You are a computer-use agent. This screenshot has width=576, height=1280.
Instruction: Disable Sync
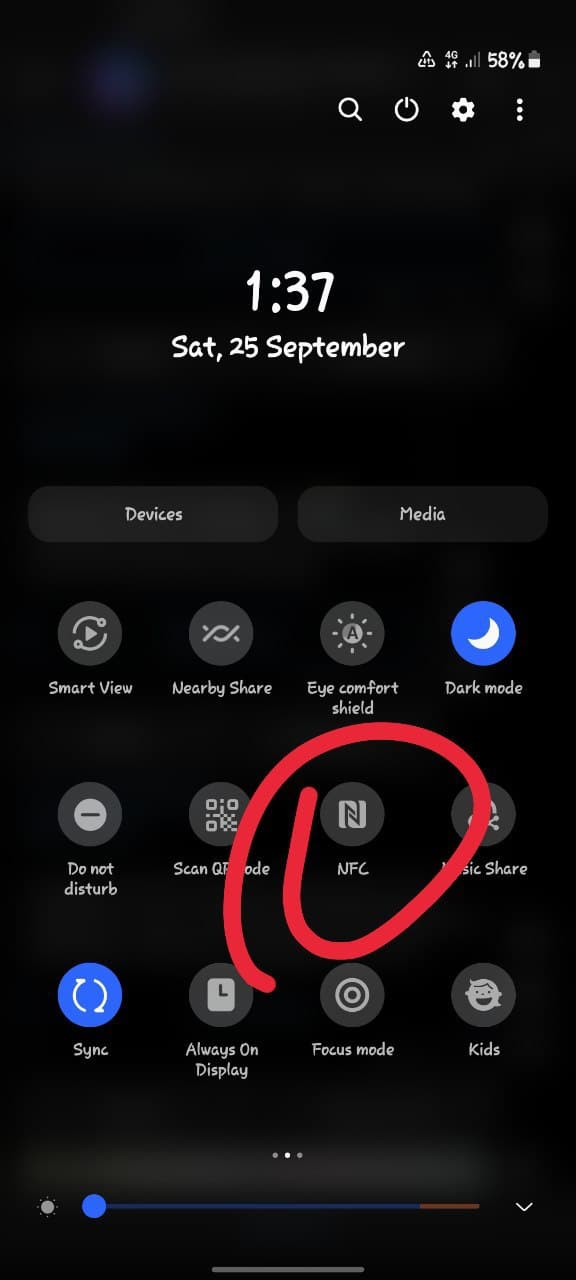(x=90, y=995)
